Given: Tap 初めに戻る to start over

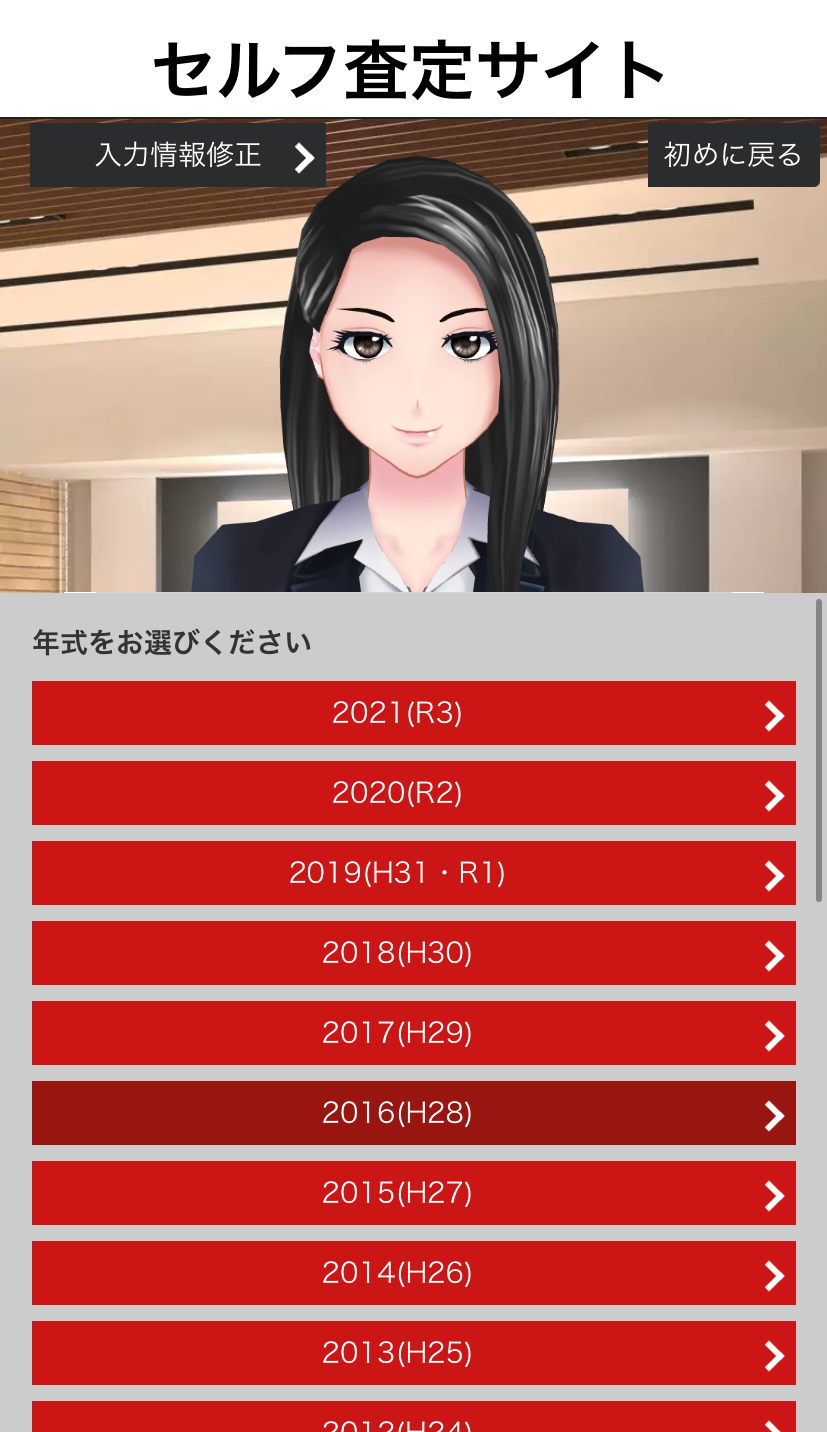Looking at the screenshot, I should tap(733, 155).
